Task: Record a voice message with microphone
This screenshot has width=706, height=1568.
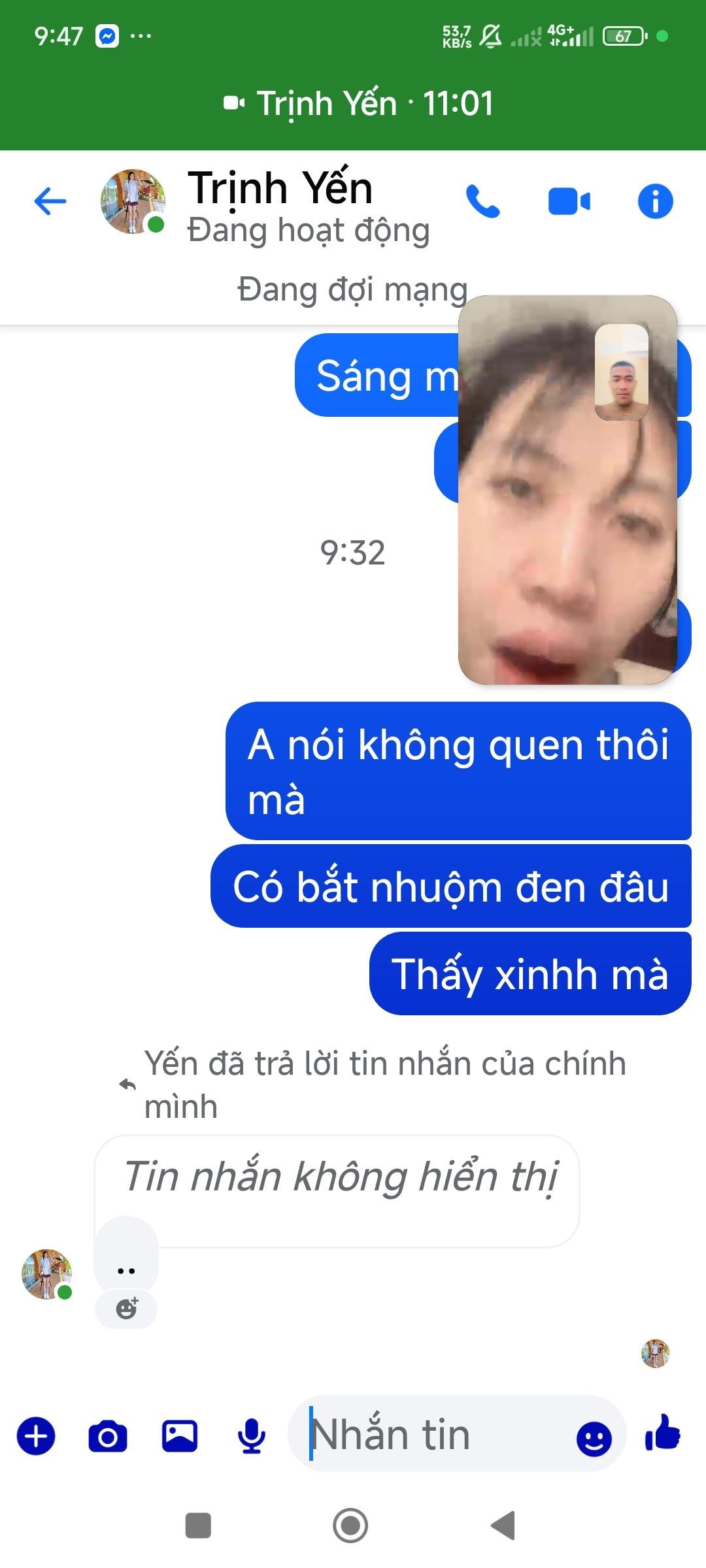Action: pos(252,1436)
